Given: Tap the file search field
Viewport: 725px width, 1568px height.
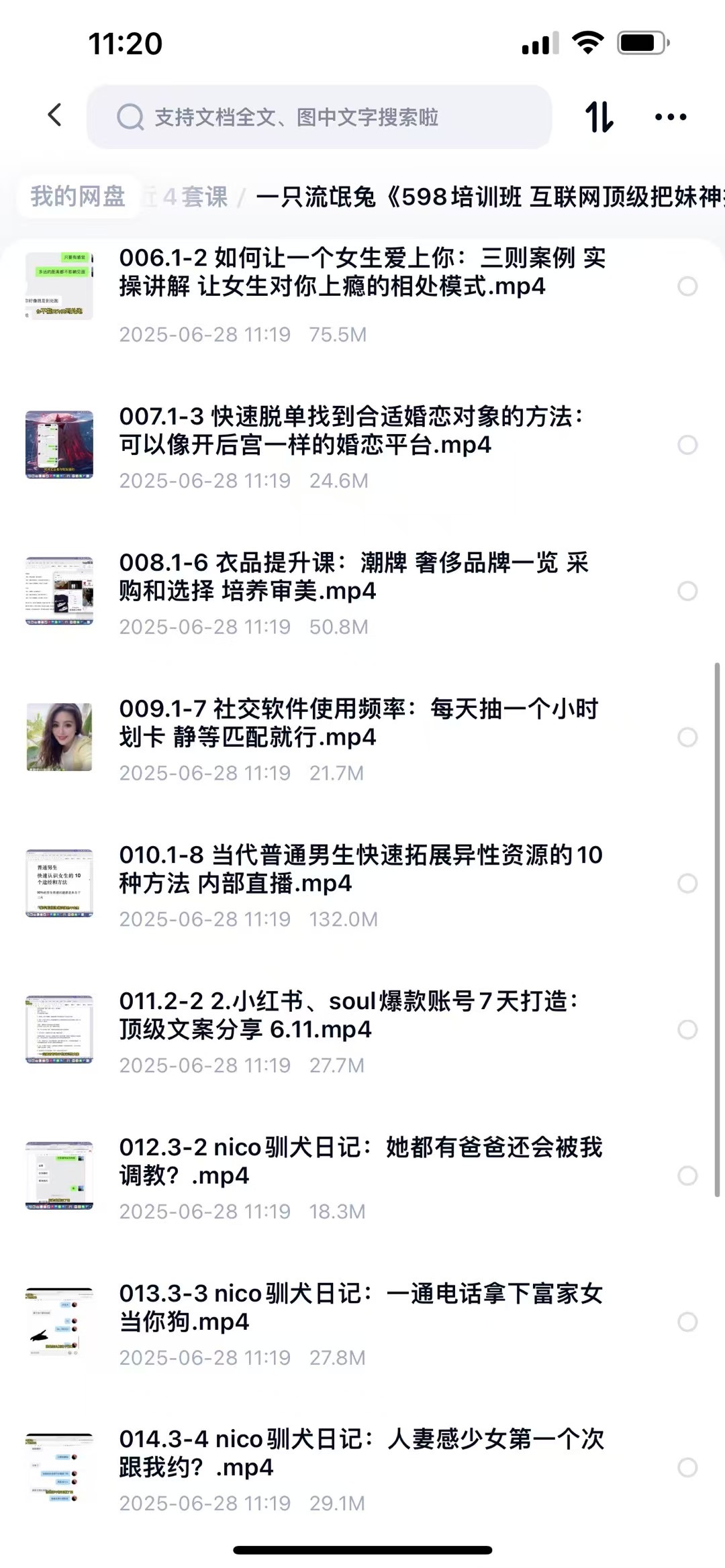Looking at the screenshot, I should pos(319,117).
